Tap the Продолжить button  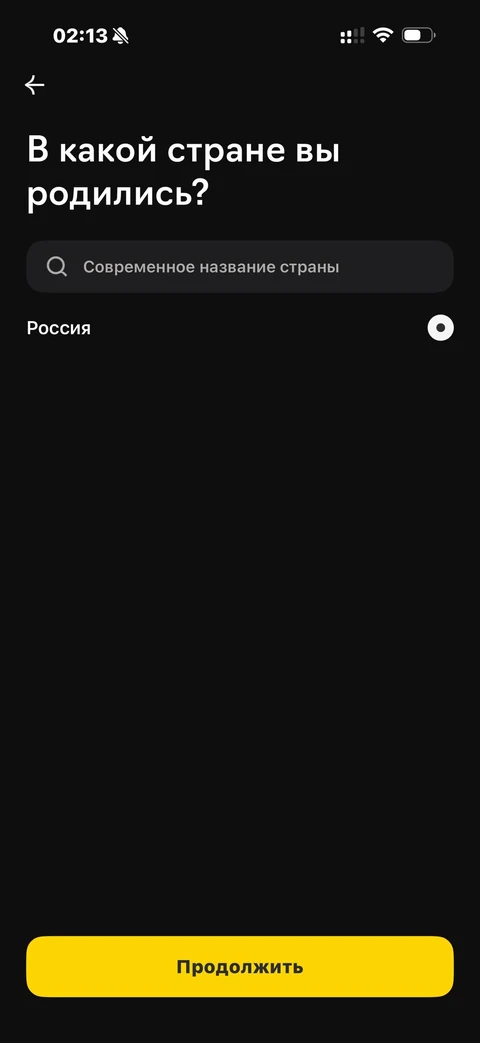240,967
